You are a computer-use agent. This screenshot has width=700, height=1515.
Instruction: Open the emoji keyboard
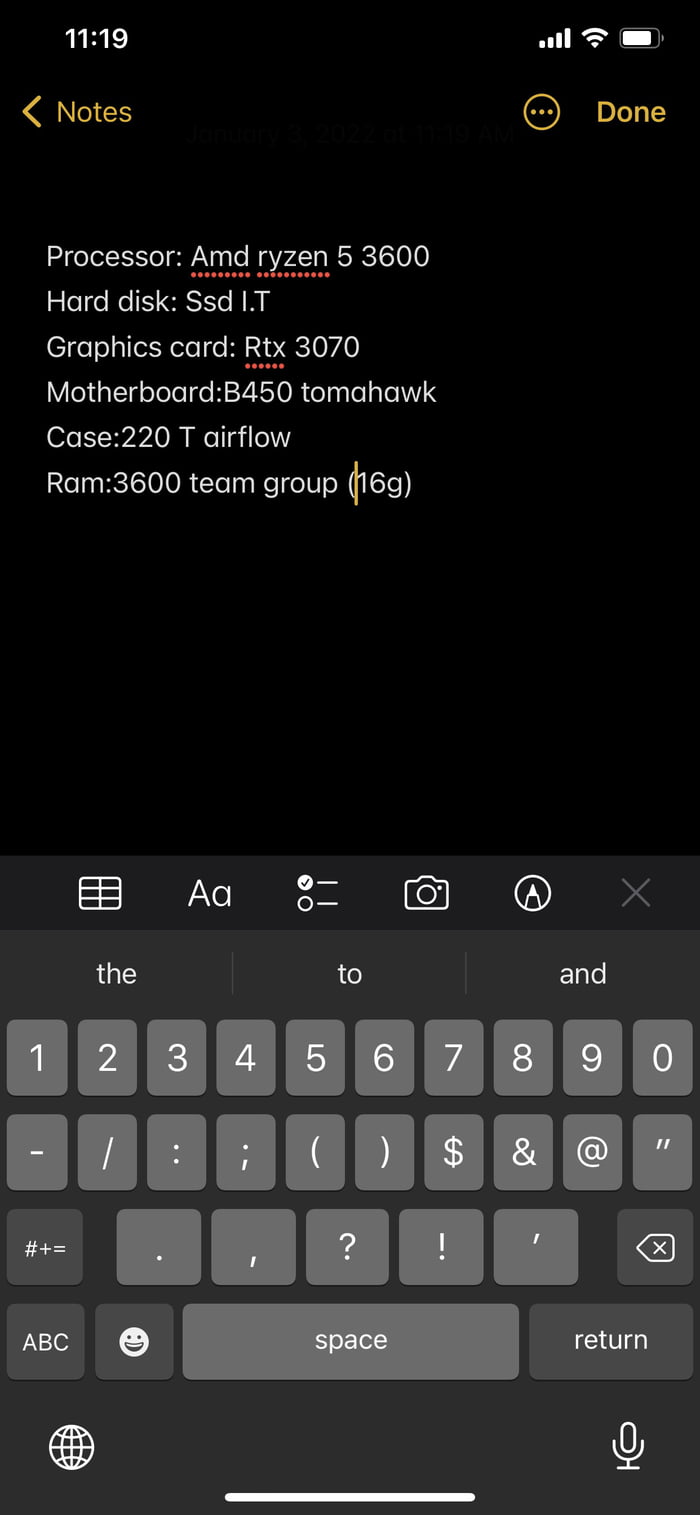[x=134, y=1341]
